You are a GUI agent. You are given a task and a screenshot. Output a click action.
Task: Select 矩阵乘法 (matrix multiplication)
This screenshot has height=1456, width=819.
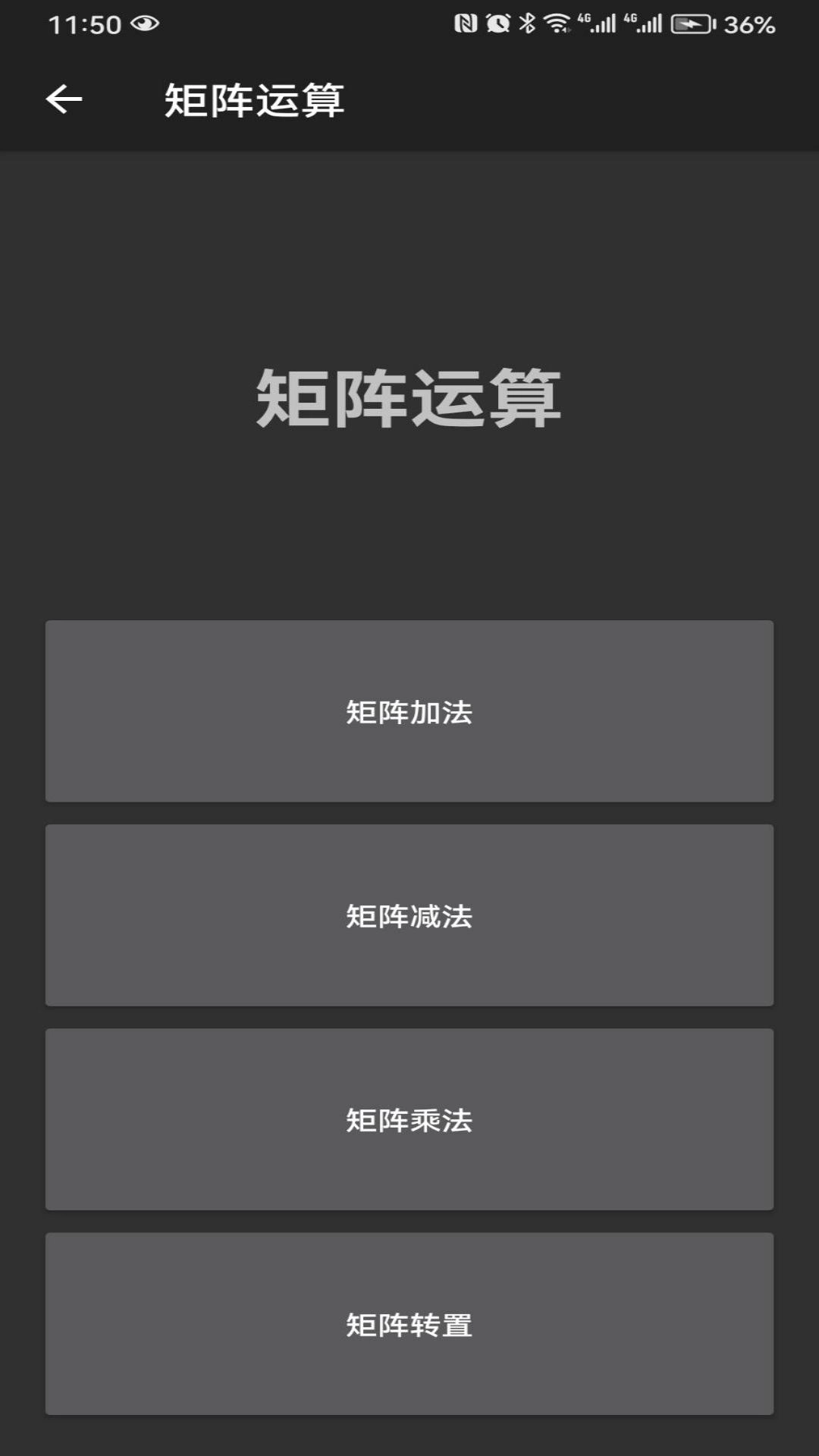click(409, 1121)
